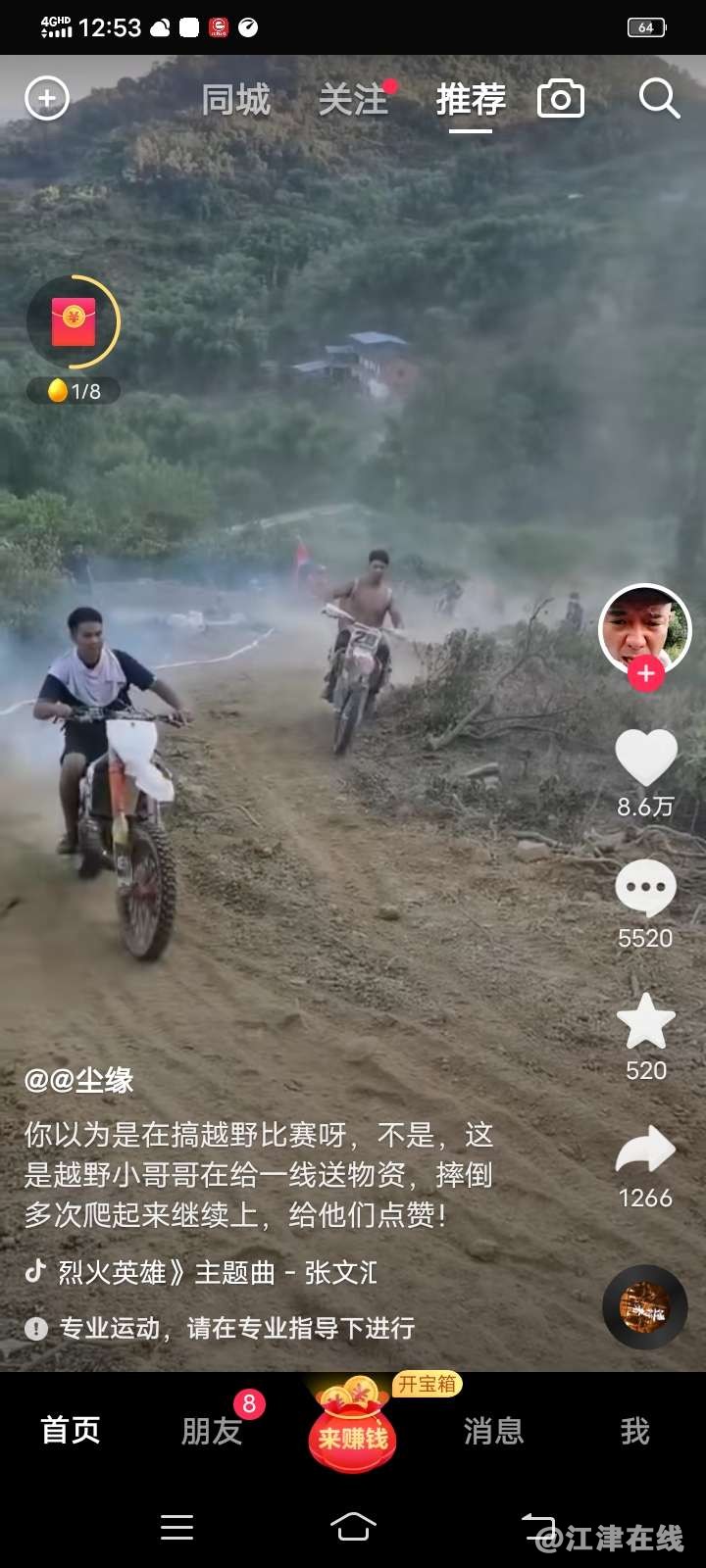Switch to the 我 profile tab
The image size is (706, 1568).
(634, 1431)
